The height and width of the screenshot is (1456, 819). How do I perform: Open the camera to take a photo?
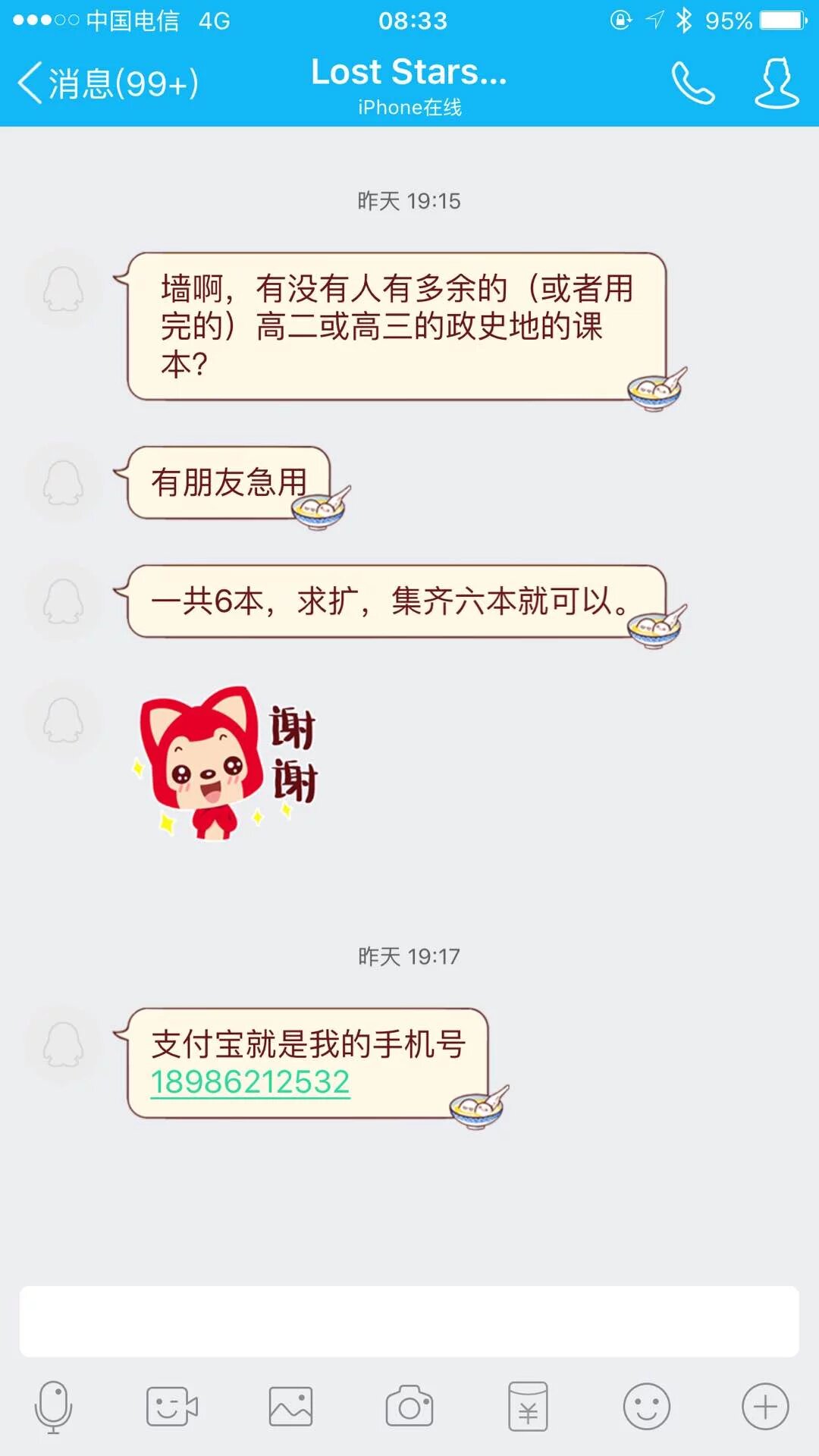point(409,1407)
